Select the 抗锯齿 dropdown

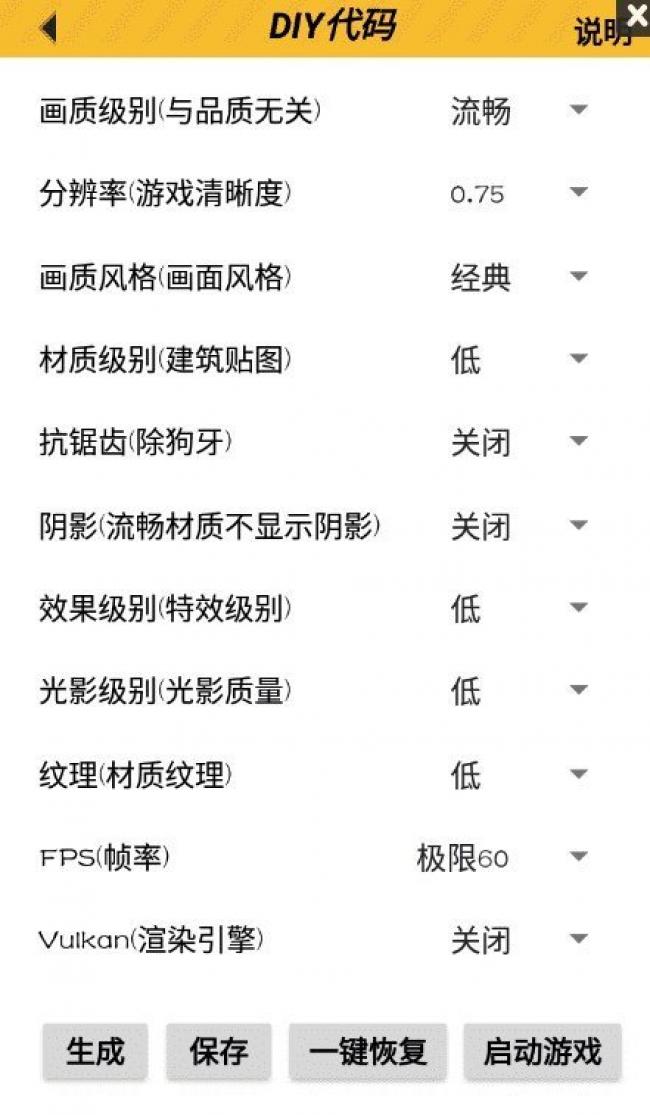tap(578, 442)
